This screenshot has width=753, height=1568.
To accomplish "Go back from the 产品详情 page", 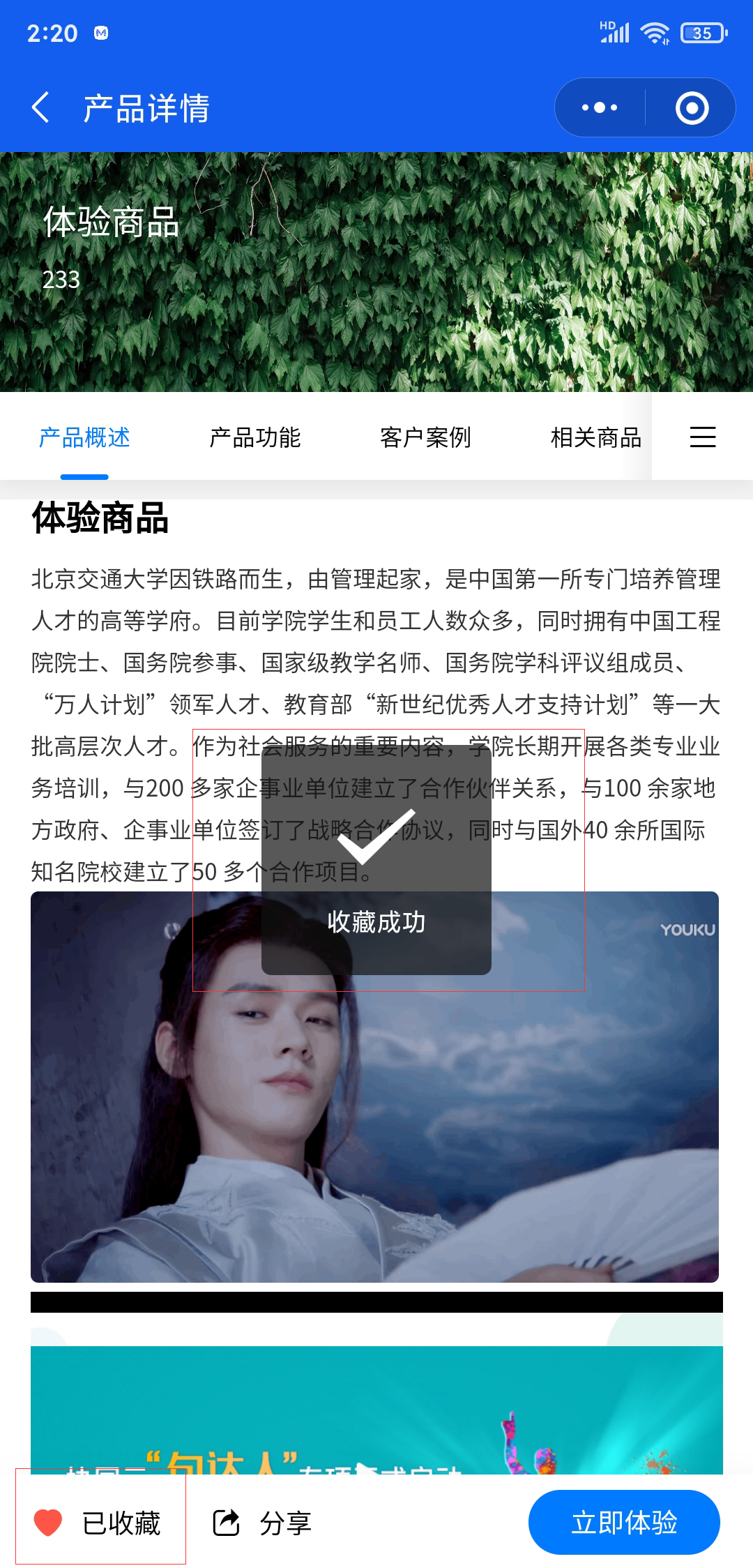I will 40,108.
